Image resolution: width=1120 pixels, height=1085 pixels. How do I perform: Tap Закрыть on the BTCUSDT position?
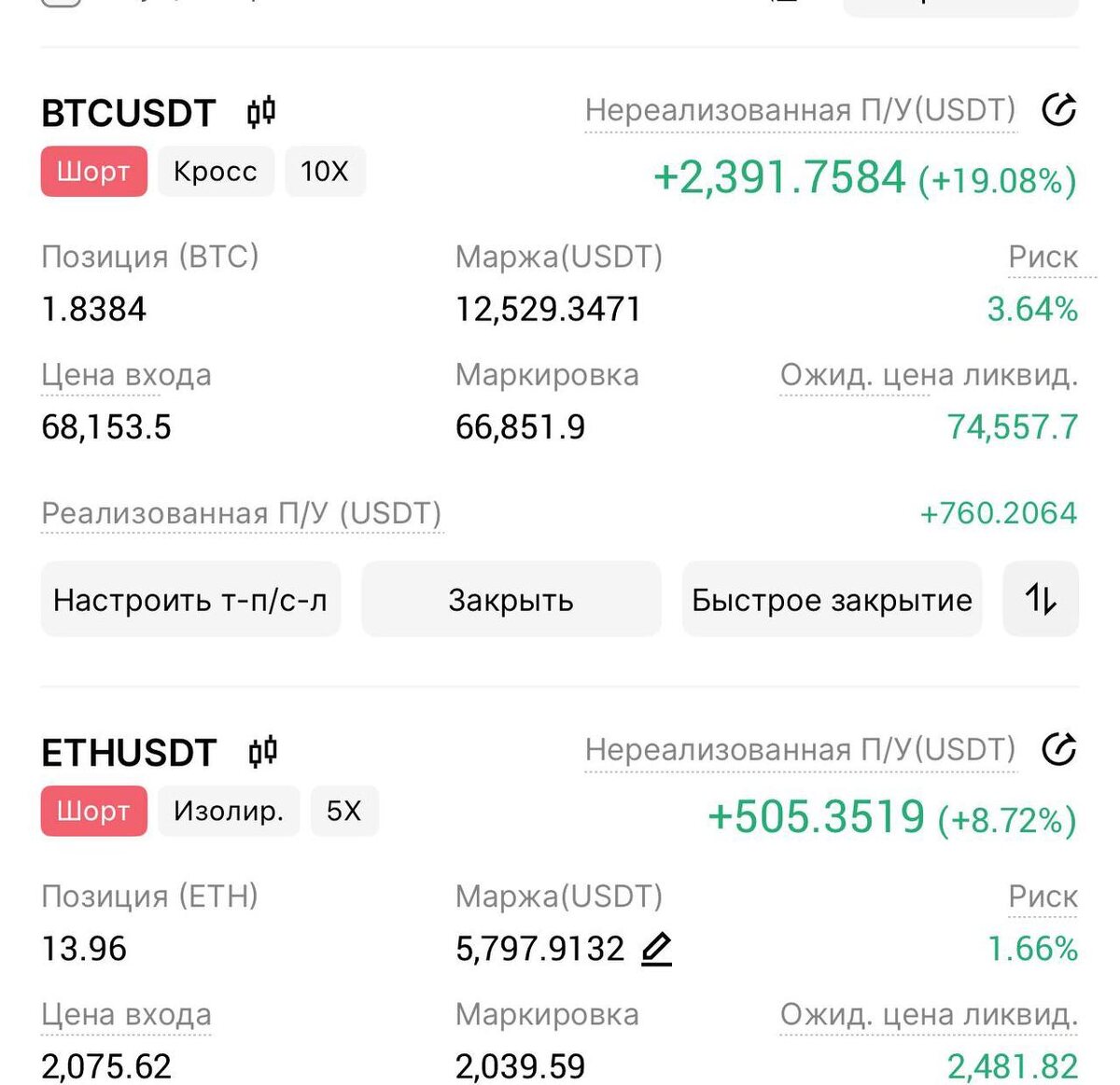(511, 600)
